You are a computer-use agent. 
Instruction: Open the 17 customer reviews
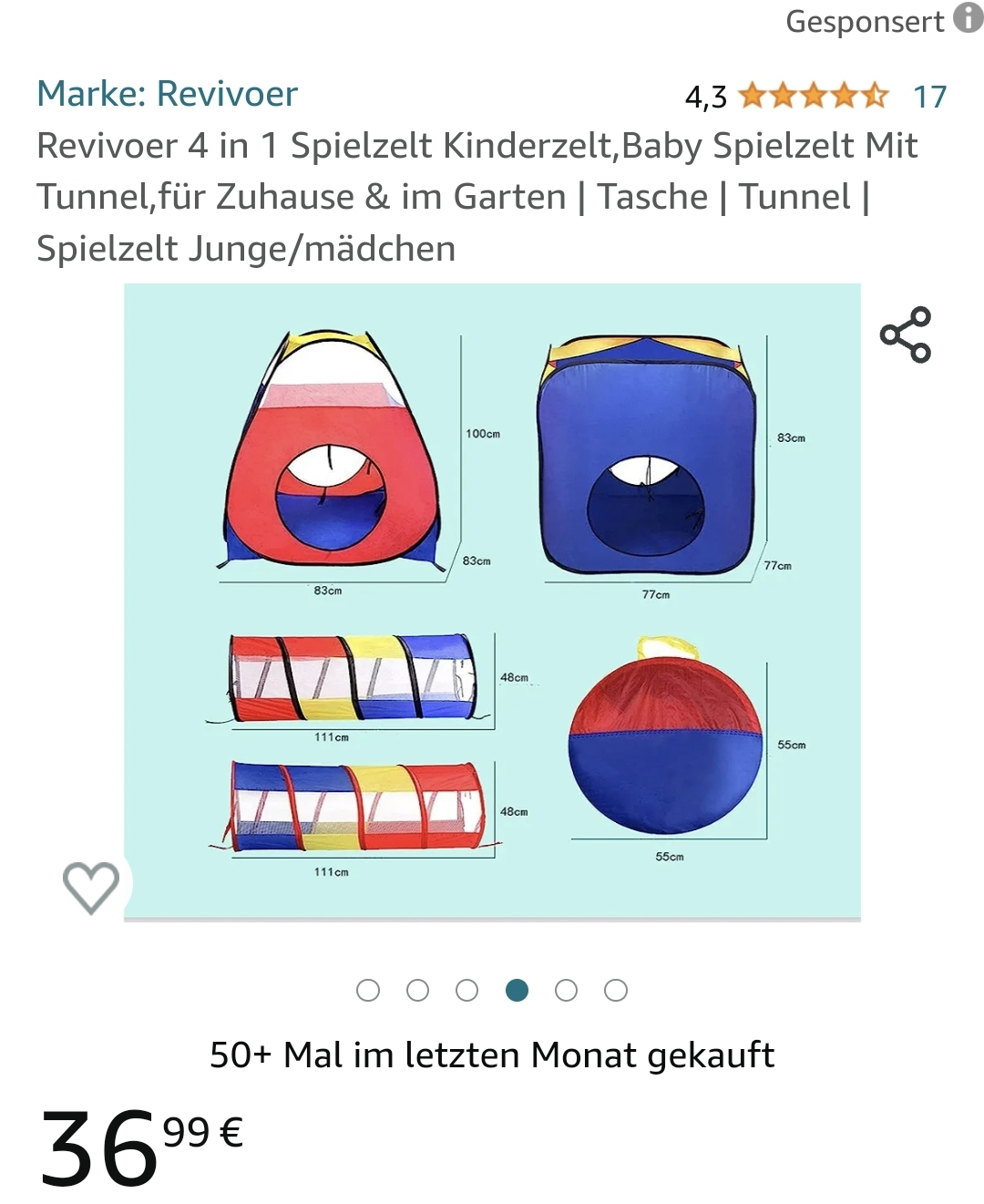tap(929, 97)
